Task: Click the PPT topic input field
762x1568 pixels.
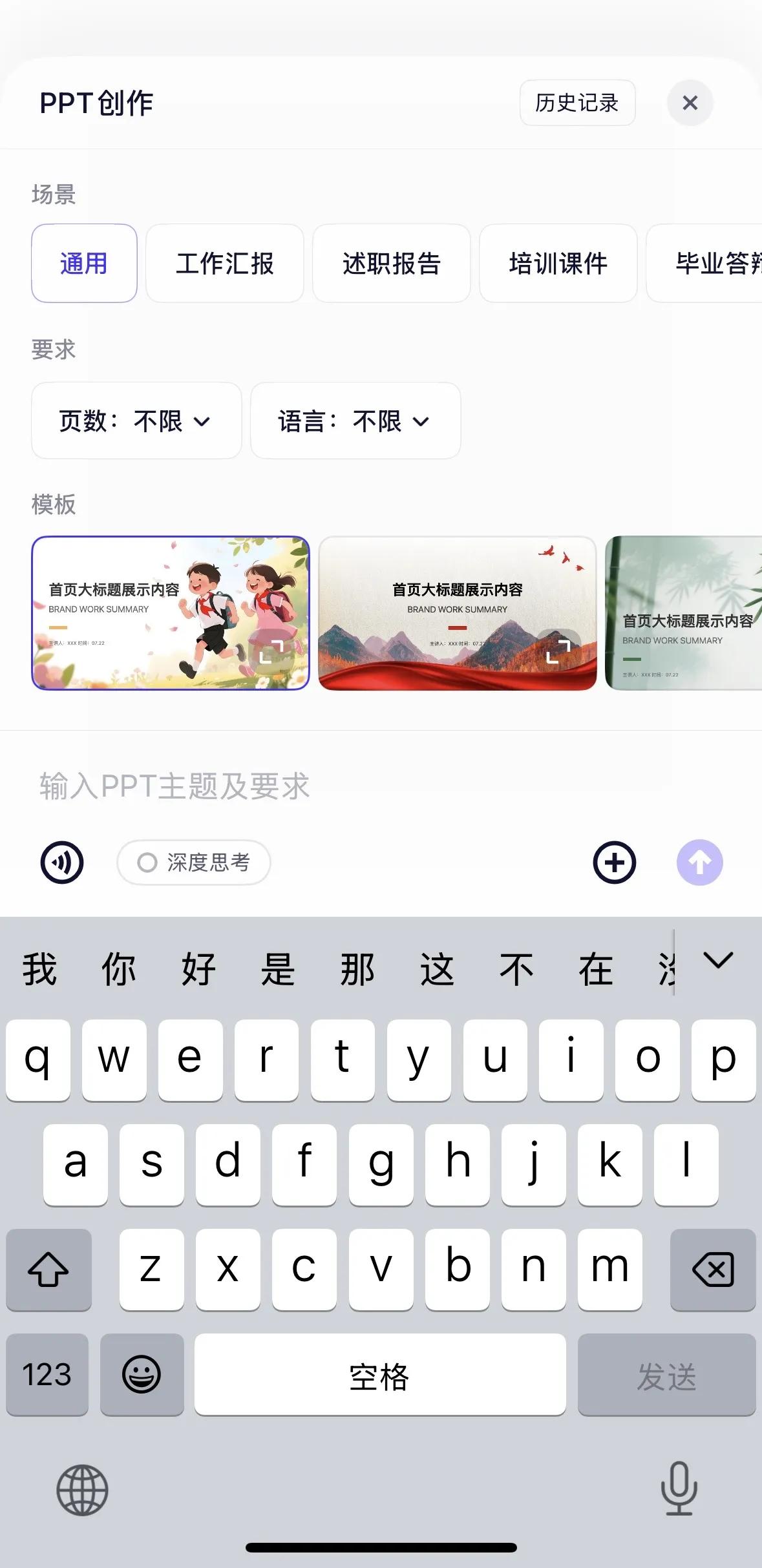Action: click(259, 786)
